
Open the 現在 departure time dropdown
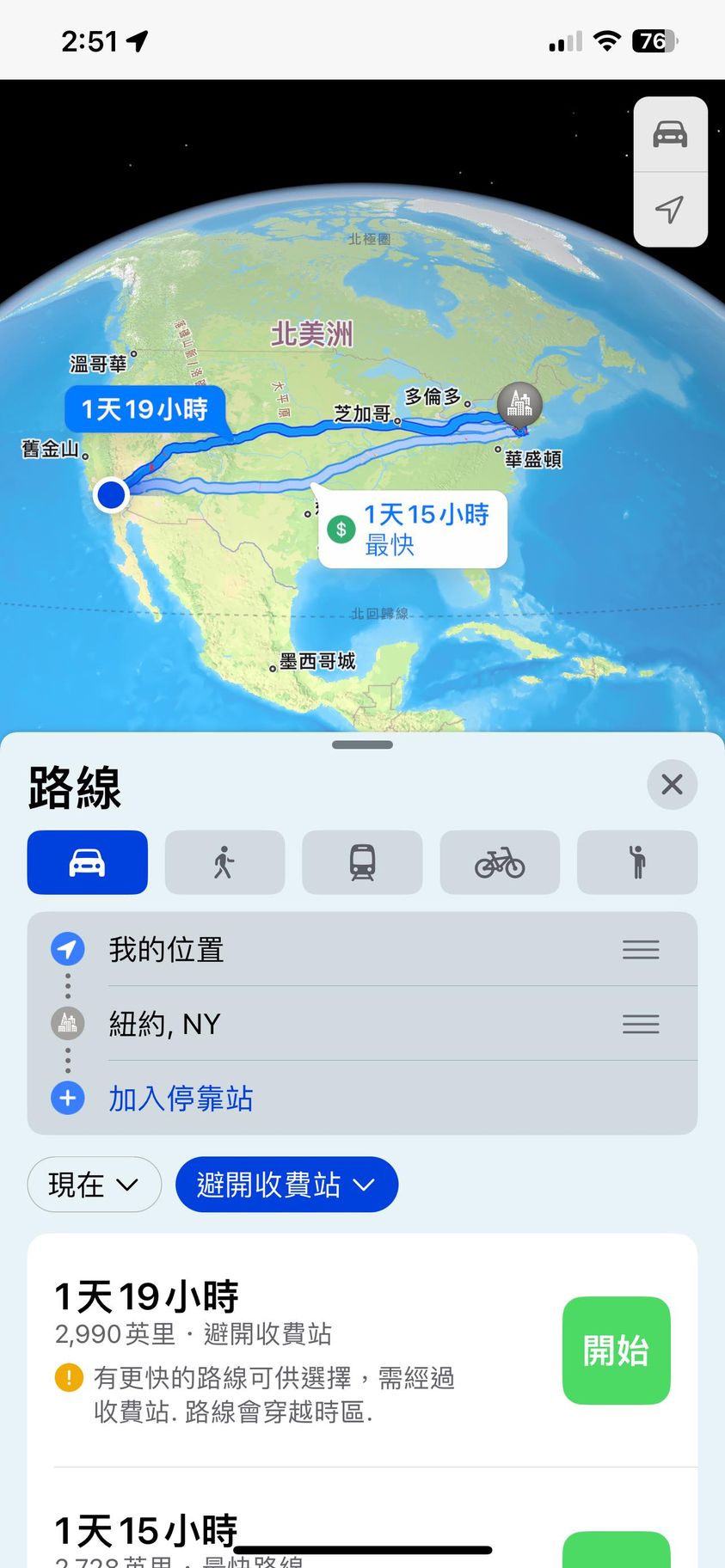tap(94, 1185)
